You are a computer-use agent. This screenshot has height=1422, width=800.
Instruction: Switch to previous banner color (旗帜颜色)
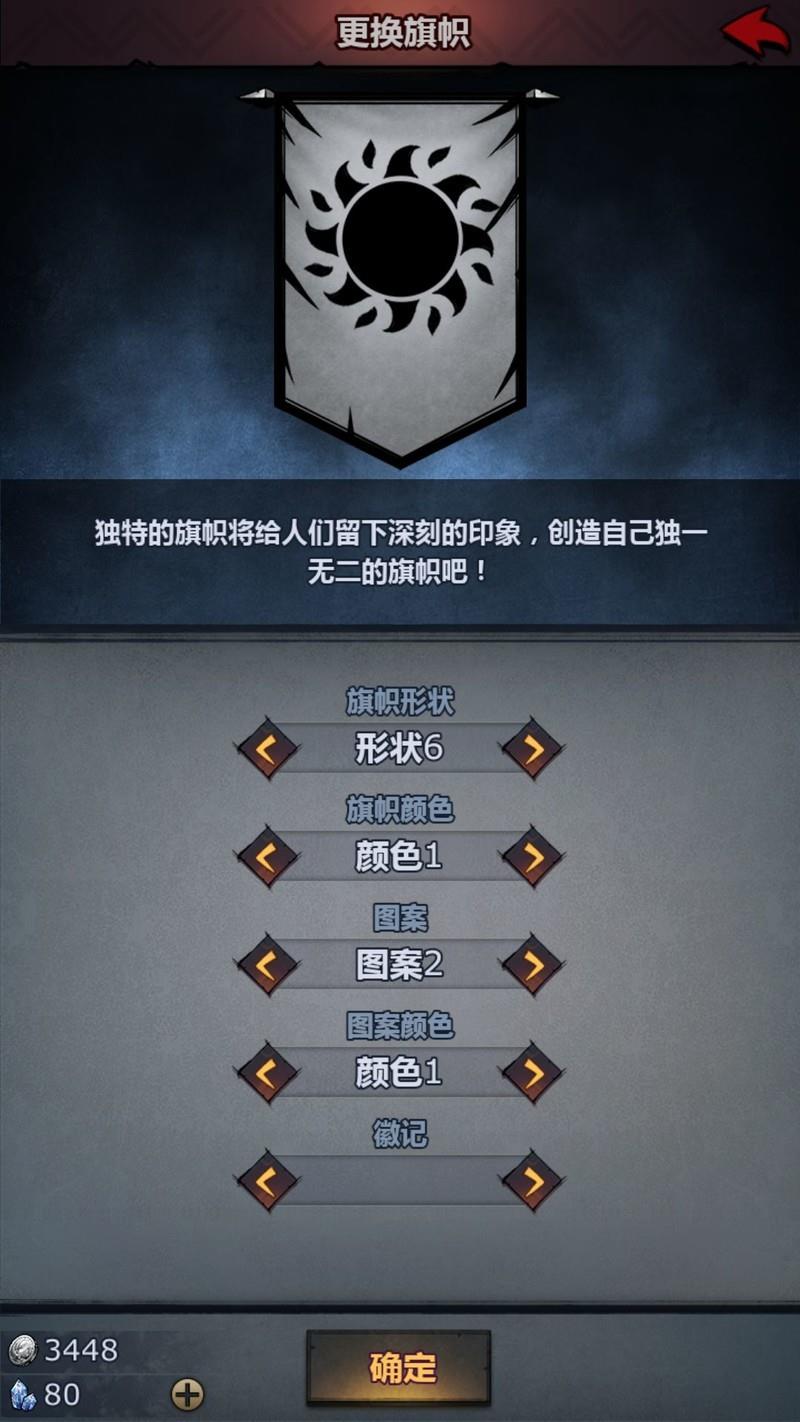point(267,856)
